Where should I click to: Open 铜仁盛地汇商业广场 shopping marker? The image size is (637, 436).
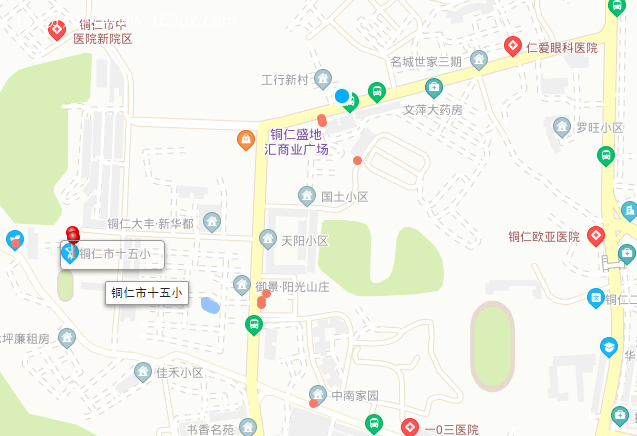(245, 140)
